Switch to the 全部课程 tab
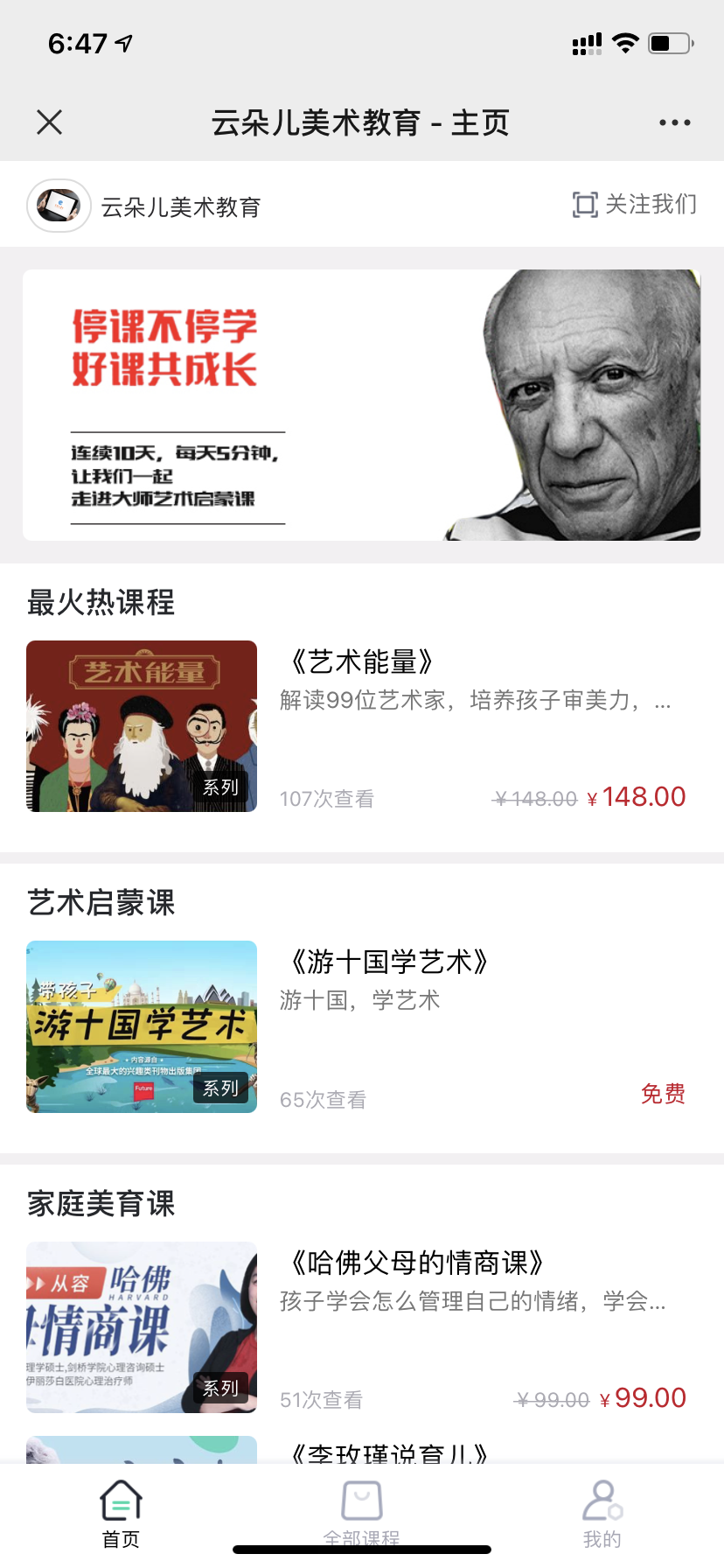The height and width of the screenshot is (1568, 724). tap(361, 1513)
